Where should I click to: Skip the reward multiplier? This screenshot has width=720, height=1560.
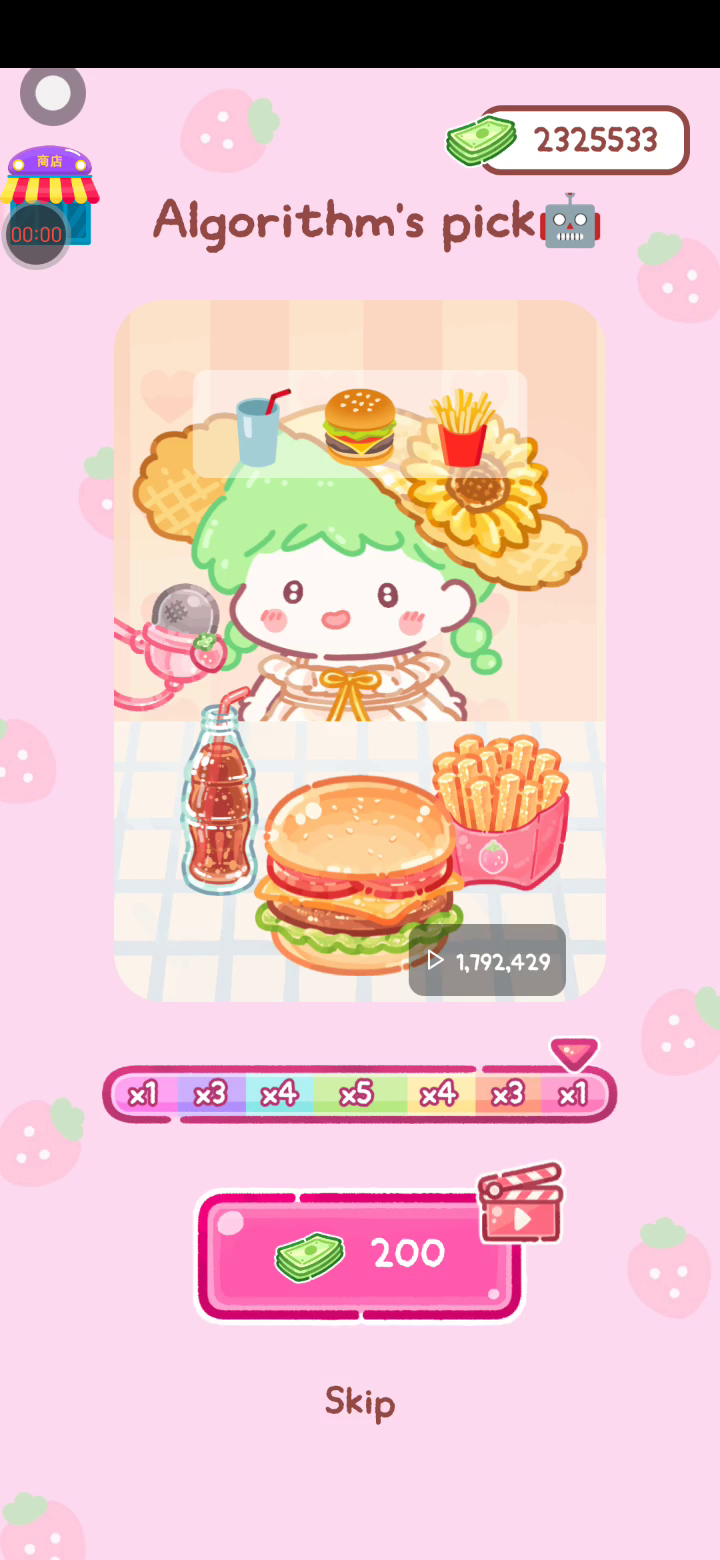click(x=359, y=1402)
